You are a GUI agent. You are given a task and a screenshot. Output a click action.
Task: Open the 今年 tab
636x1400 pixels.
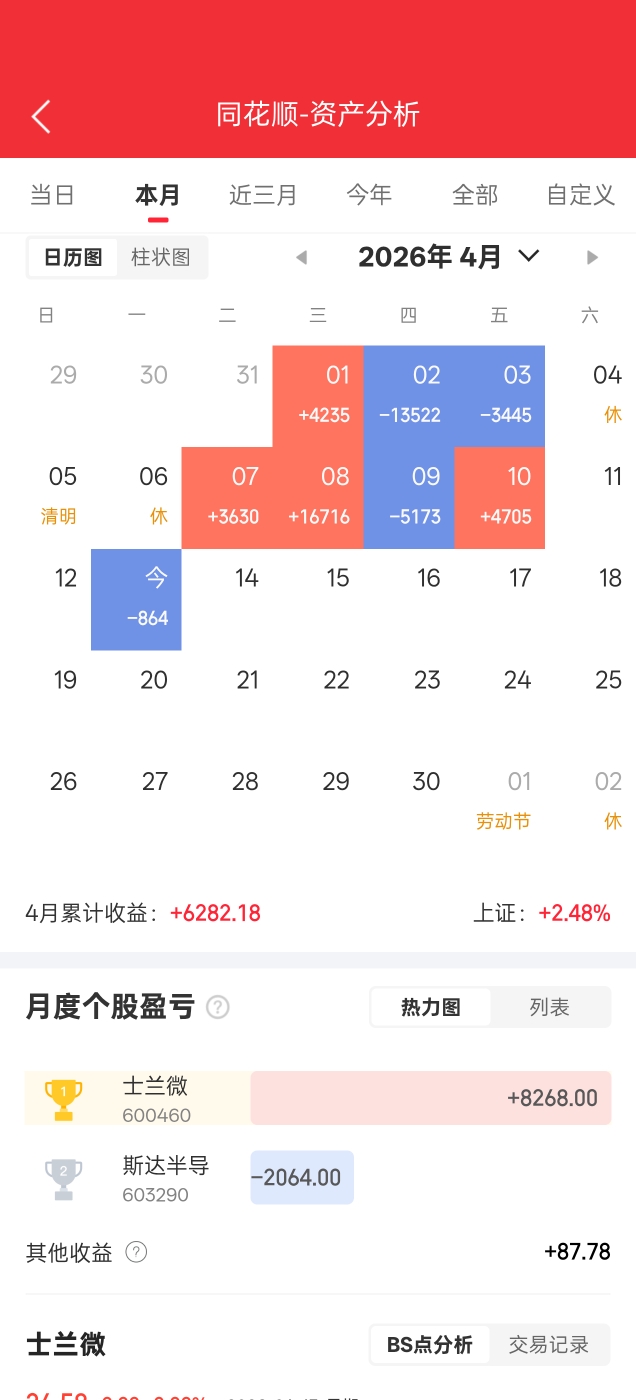[369, 195]
